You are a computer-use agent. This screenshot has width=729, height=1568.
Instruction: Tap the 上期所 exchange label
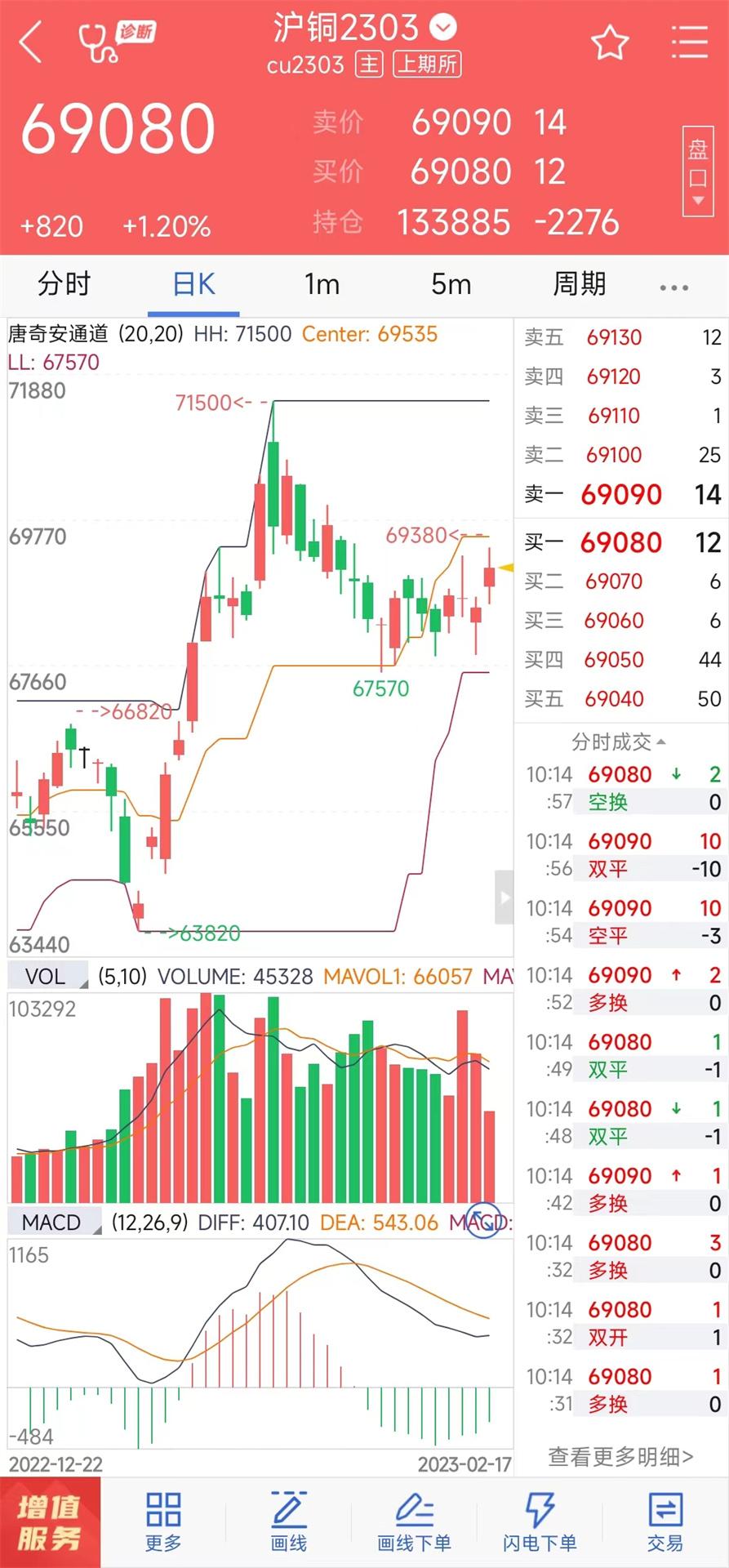pos(425,65)
